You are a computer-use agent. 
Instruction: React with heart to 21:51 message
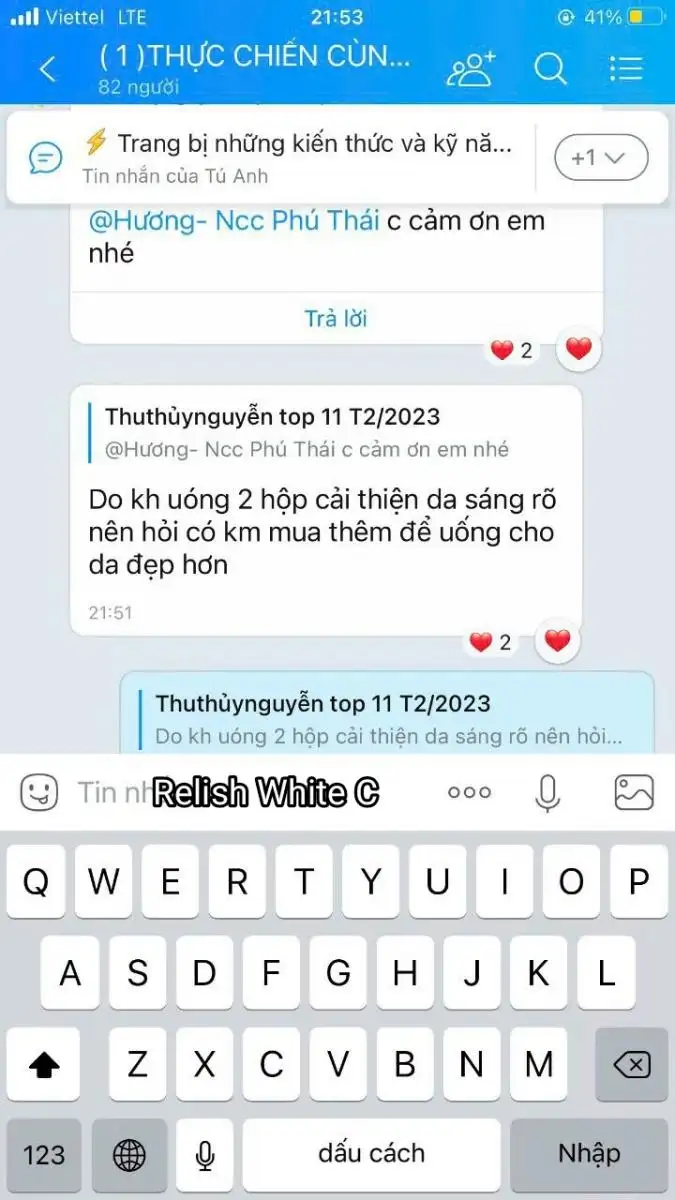coord(557,641)
